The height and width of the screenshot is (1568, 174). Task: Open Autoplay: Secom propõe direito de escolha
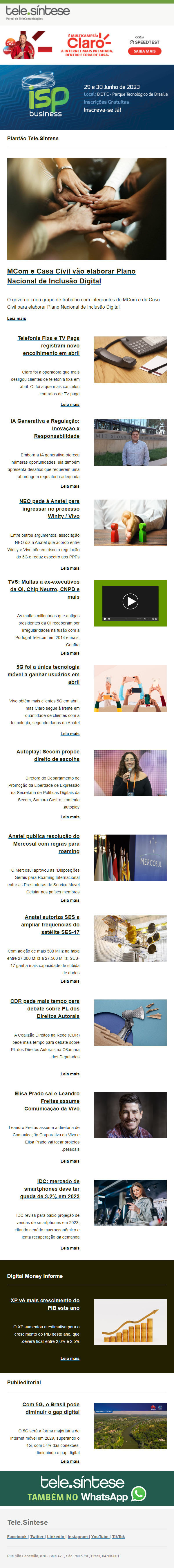pyautogui.click(x=48, y=755)
